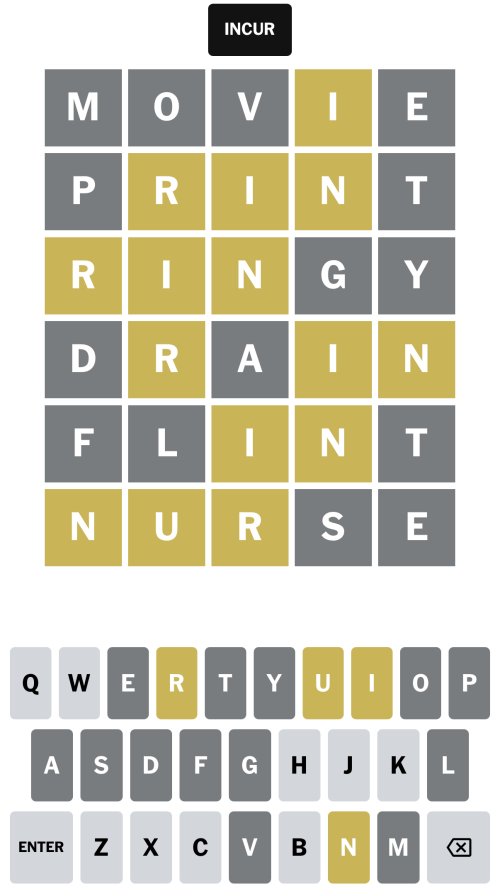Tap the C key
This screenshot has width=500, height=896.
200,847
